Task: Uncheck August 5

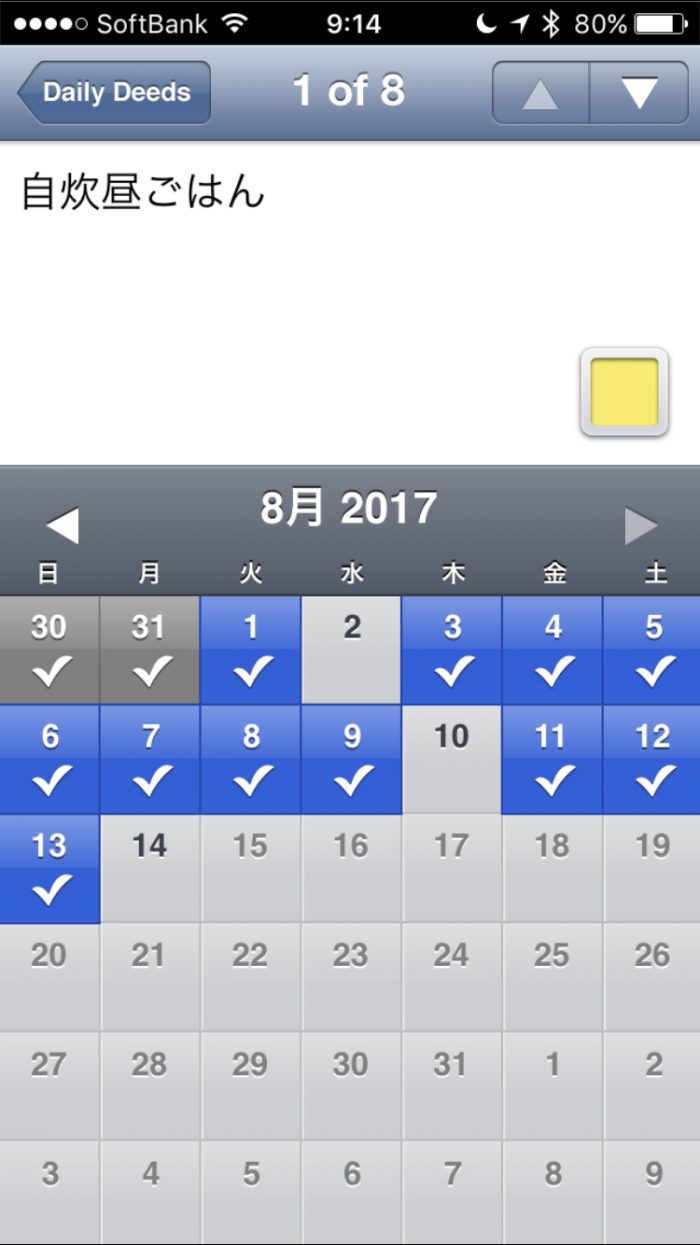Action: point(652,650)
